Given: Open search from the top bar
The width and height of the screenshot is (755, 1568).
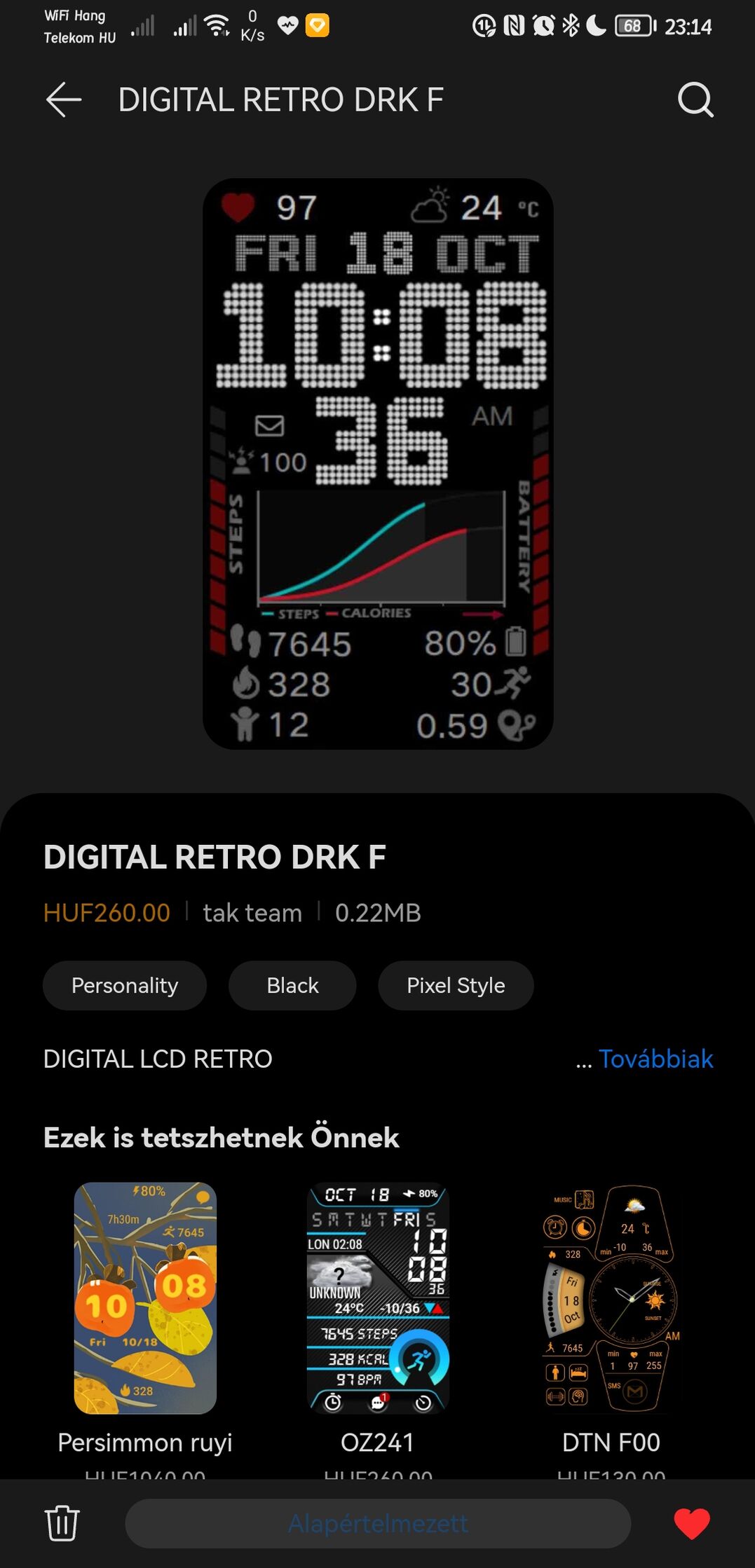Looking at the screenshot, I should (695, 99).
